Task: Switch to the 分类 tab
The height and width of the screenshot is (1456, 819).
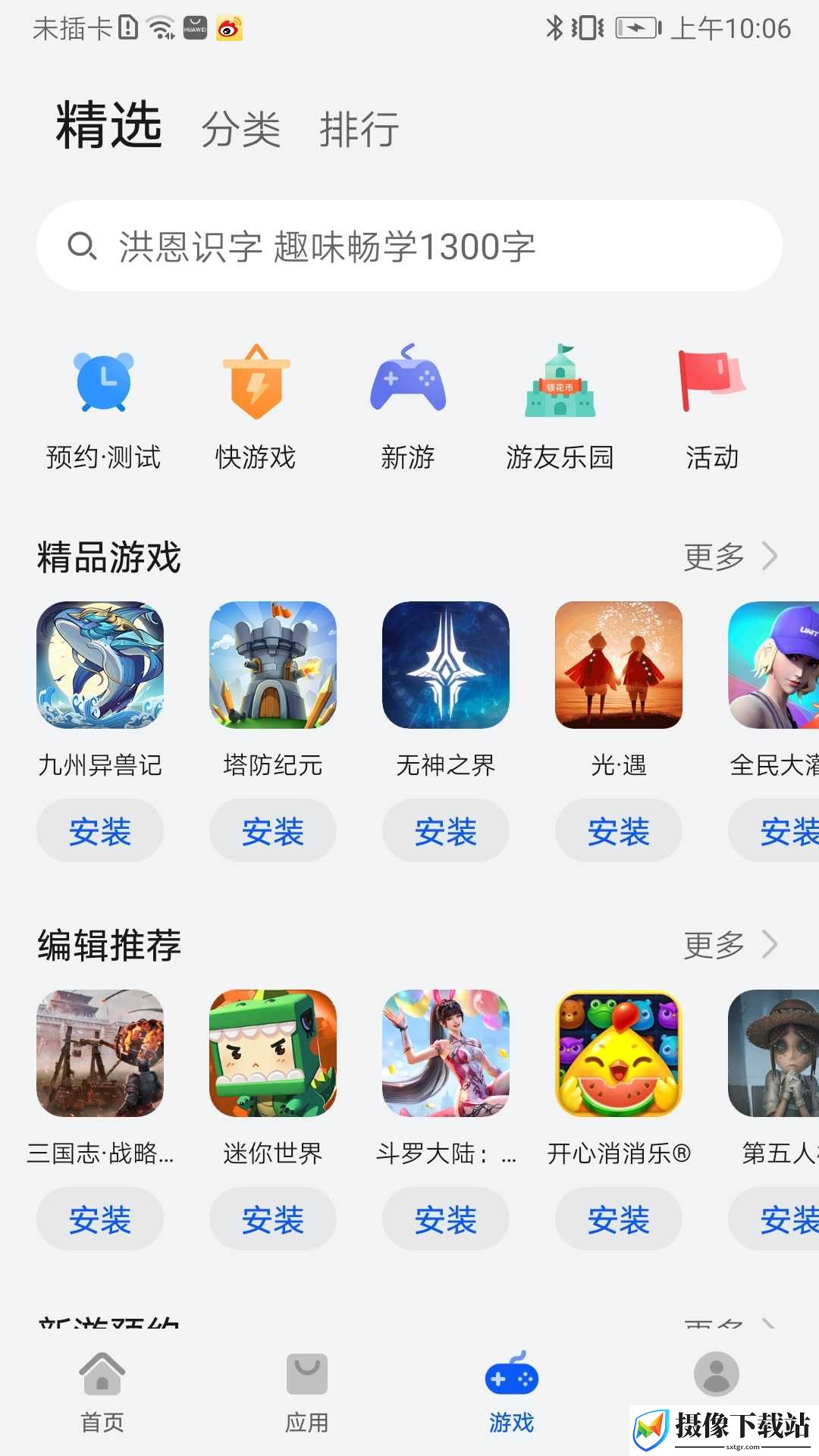Action: coord(241,129)
